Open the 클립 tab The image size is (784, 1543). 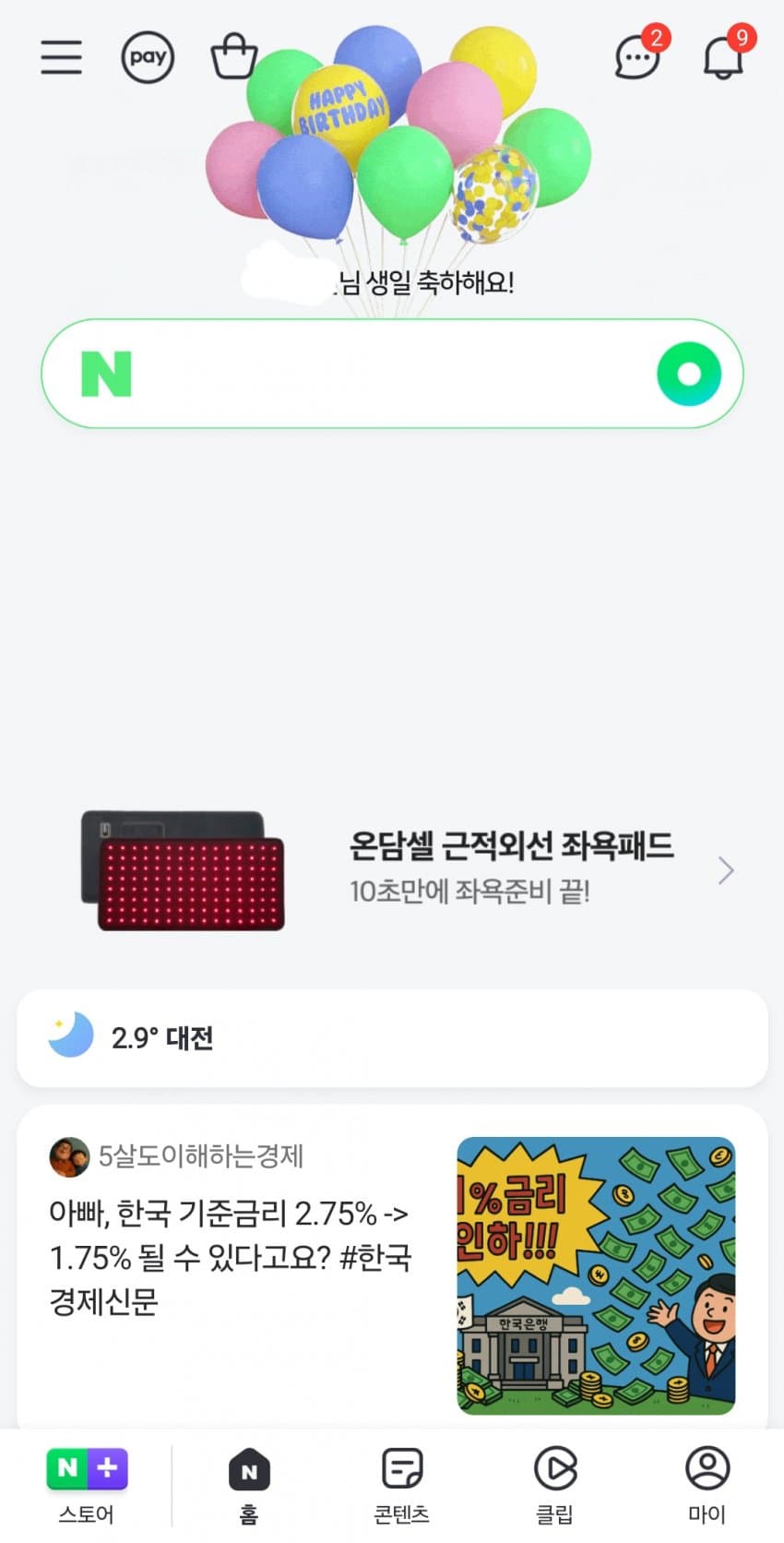(554, 1486)
